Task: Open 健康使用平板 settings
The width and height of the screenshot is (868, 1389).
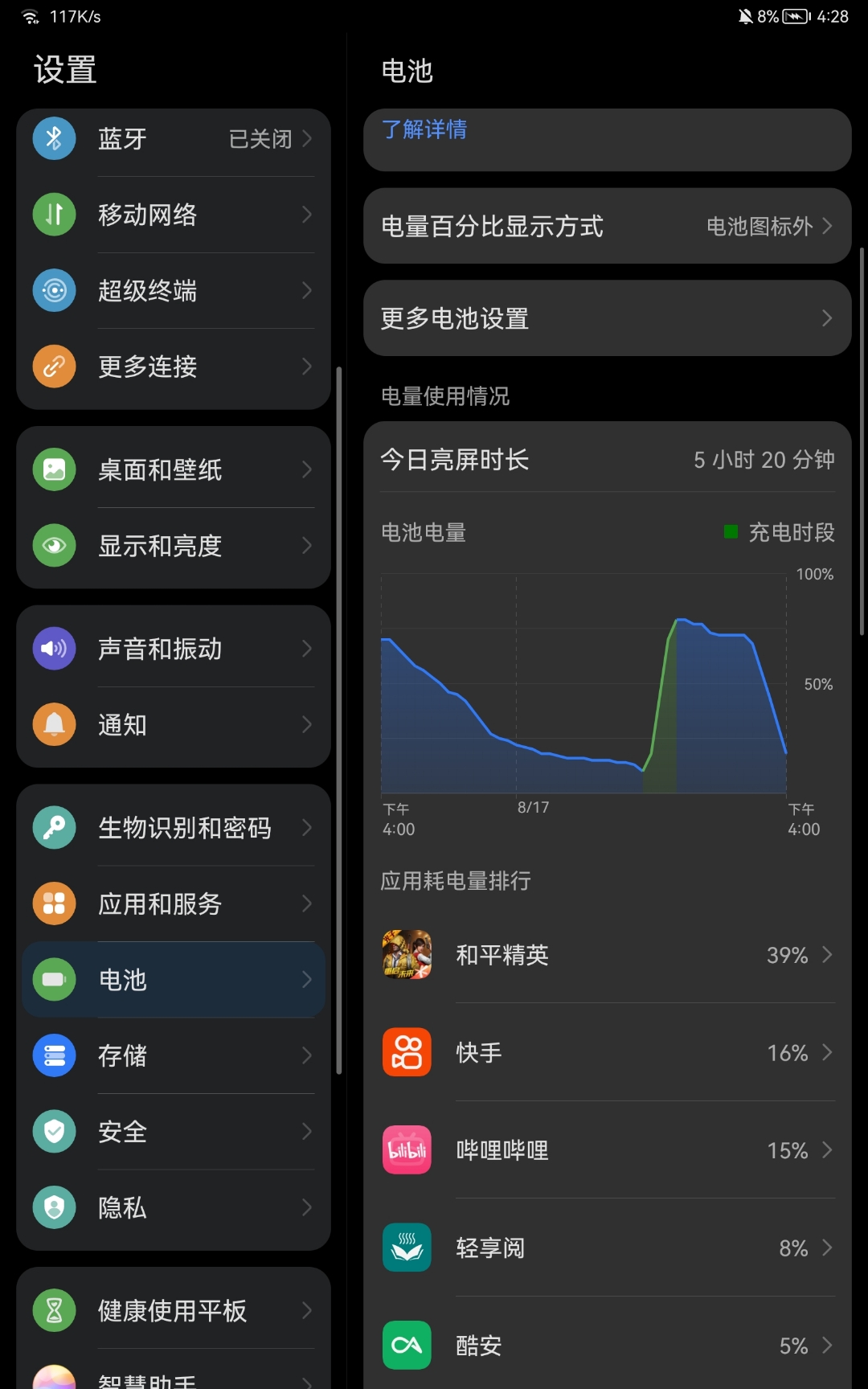Action: (x=173, y=1310)
